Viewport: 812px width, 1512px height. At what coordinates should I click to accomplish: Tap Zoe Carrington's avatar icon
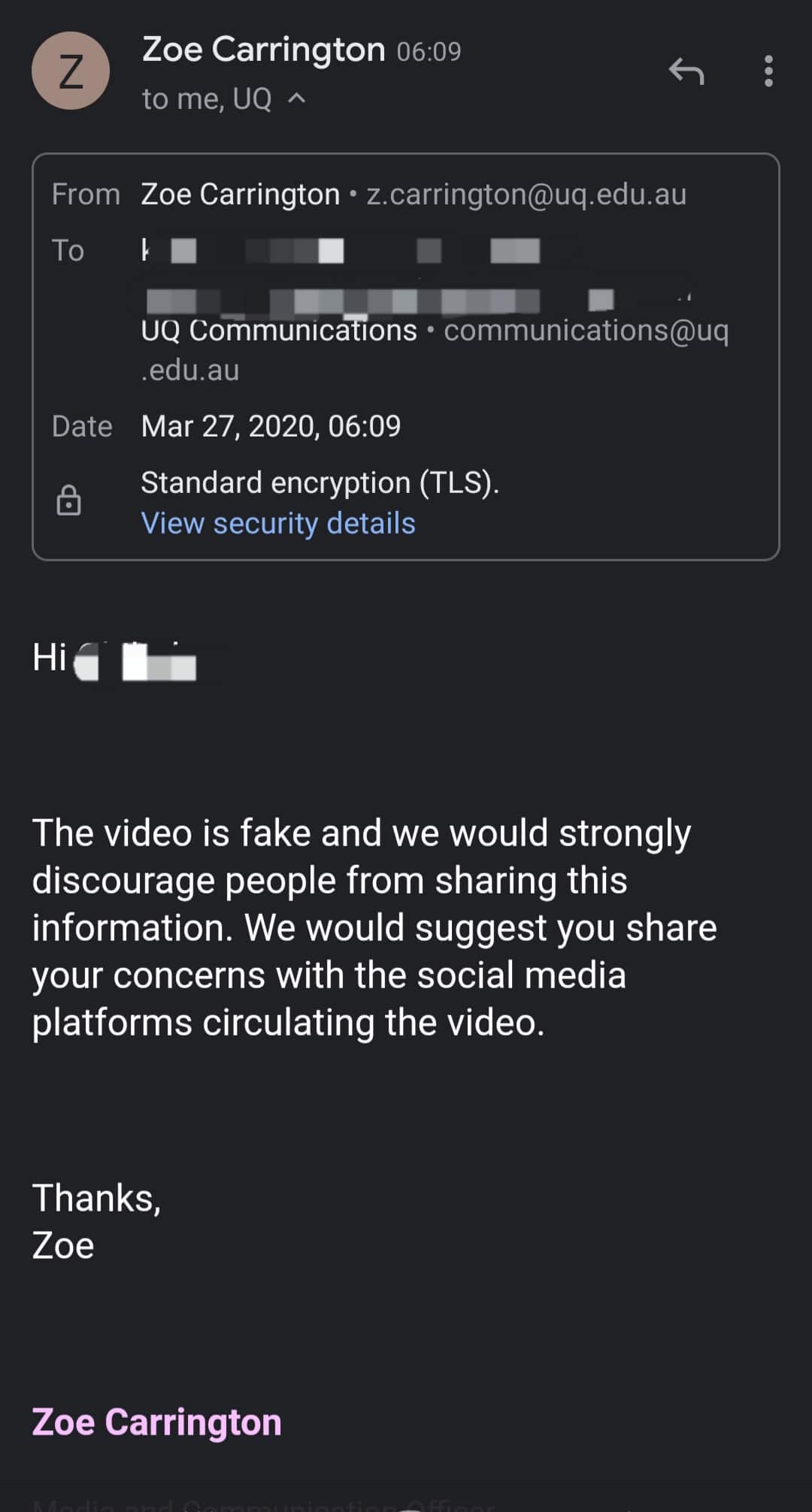coord(71,71)
